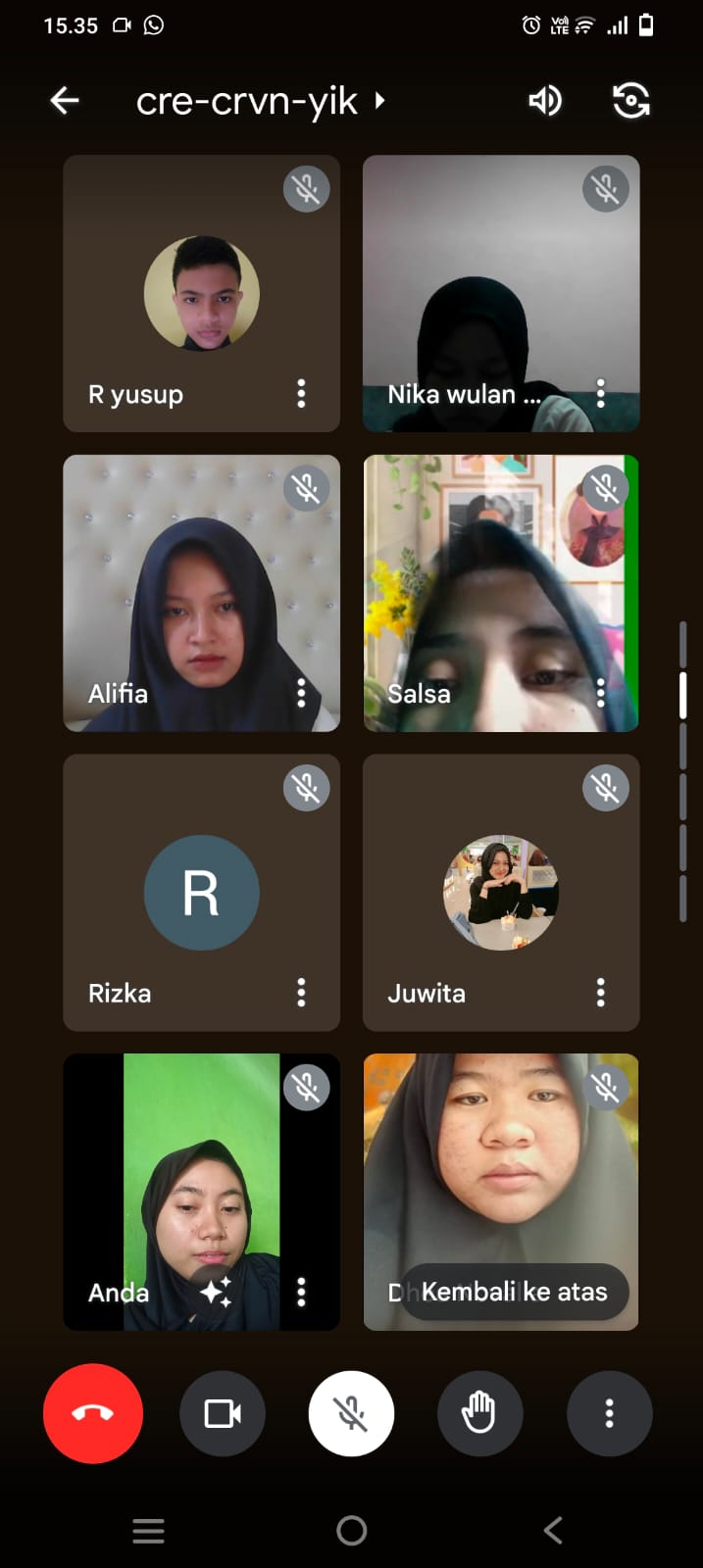Open options for Nika wulan
Viewport: 703px width, 1568px height.
click(600, 394)
